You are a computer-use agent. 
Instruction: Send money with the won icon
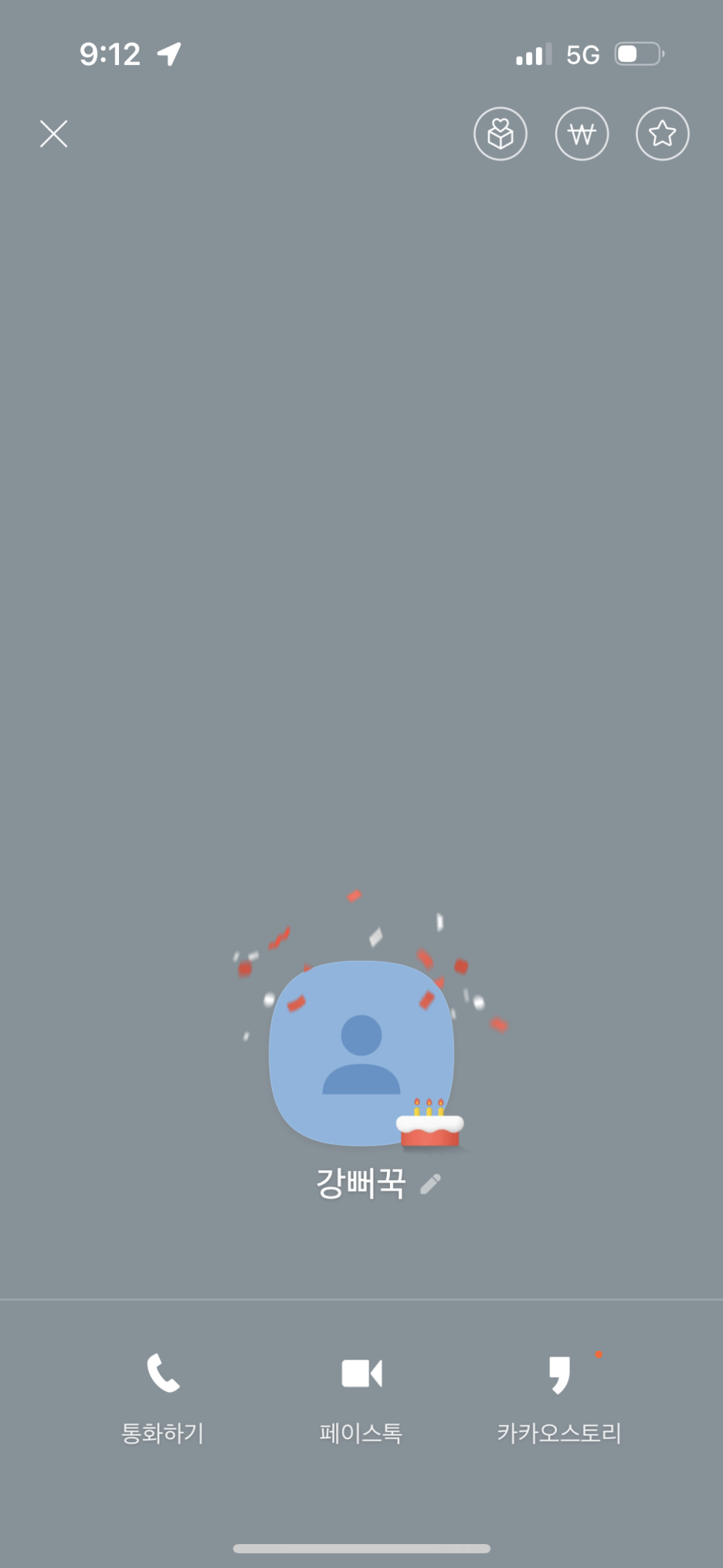click(582, 134)
